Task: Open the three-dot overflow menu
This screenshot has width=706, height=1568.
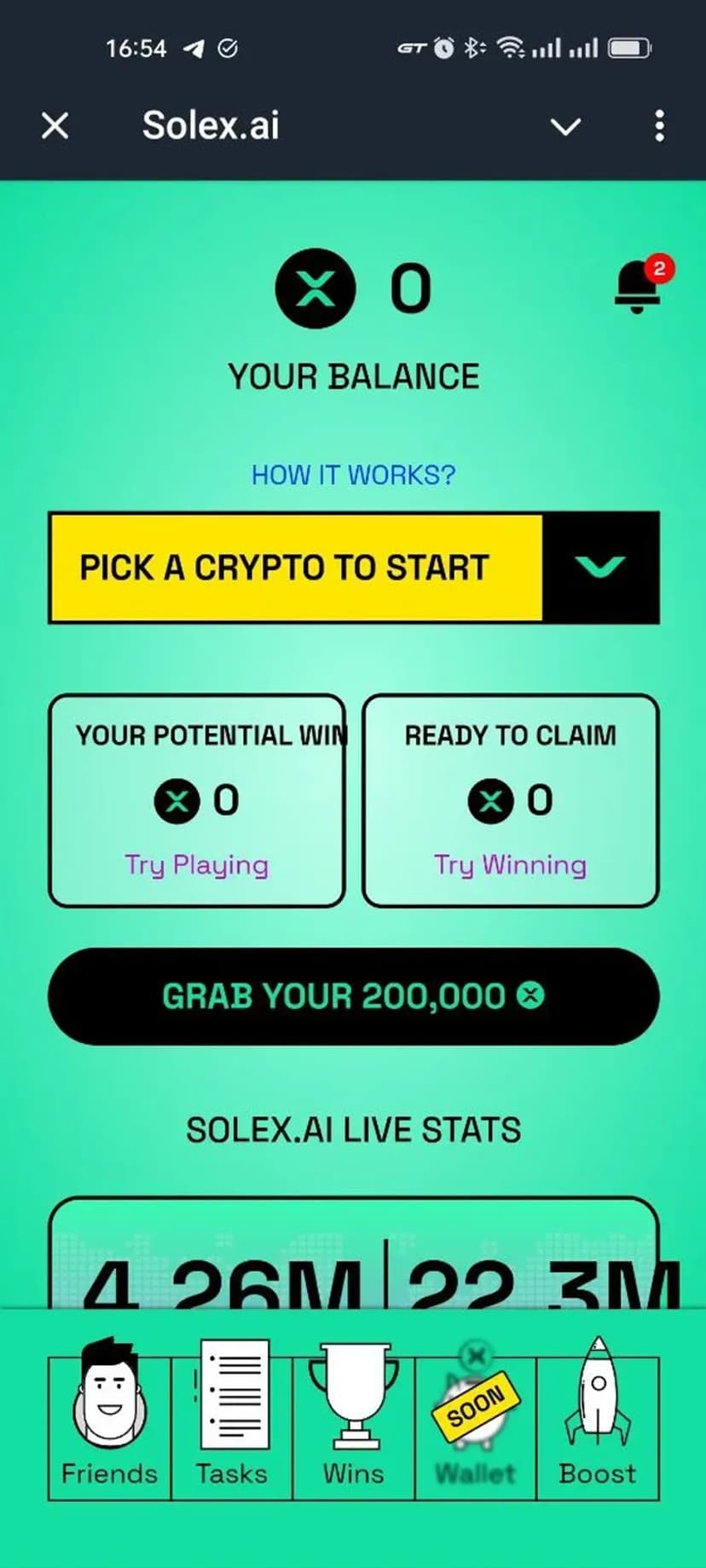Action: [x=659, y=126]
